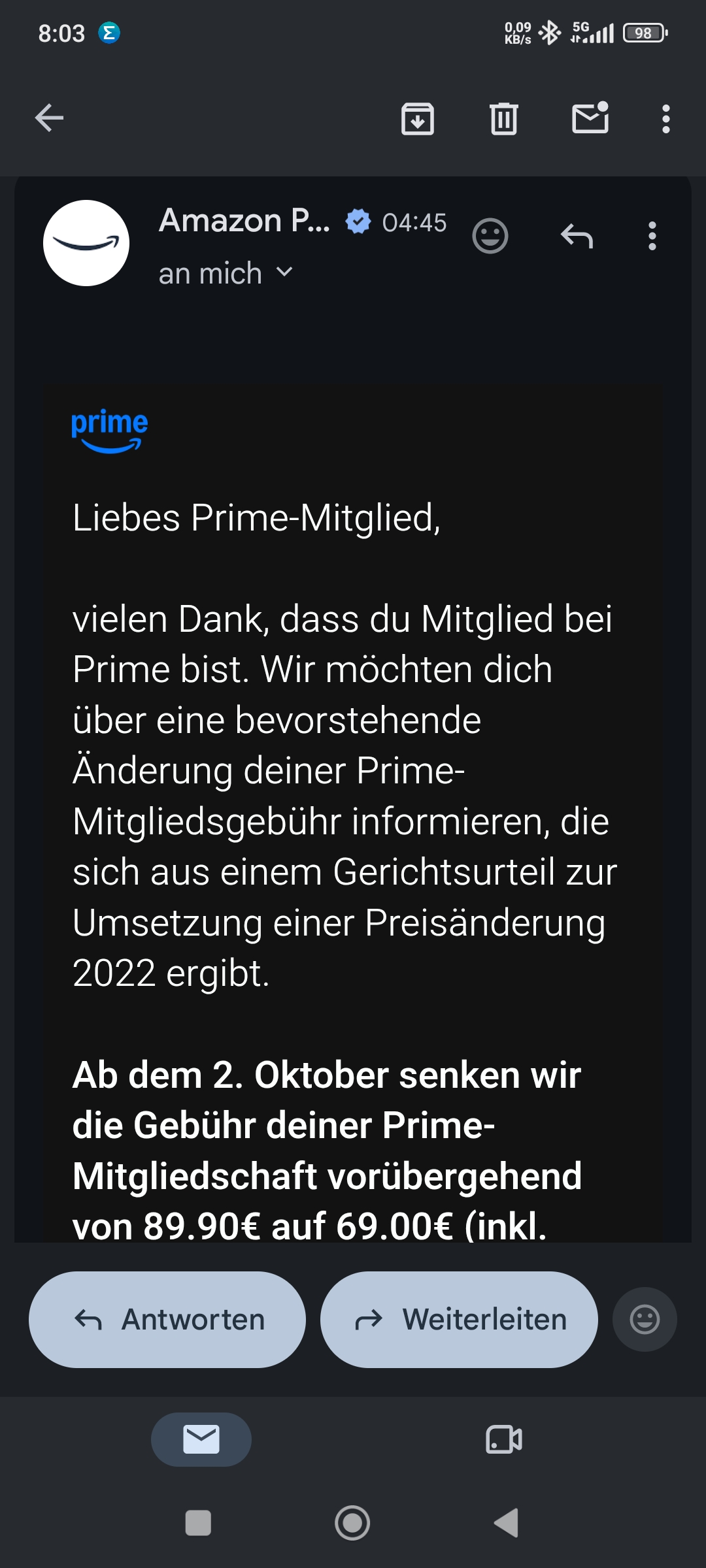Switch to the Meet video tab
Viewport: 706px width, 1568px height.
[504, 1440]
